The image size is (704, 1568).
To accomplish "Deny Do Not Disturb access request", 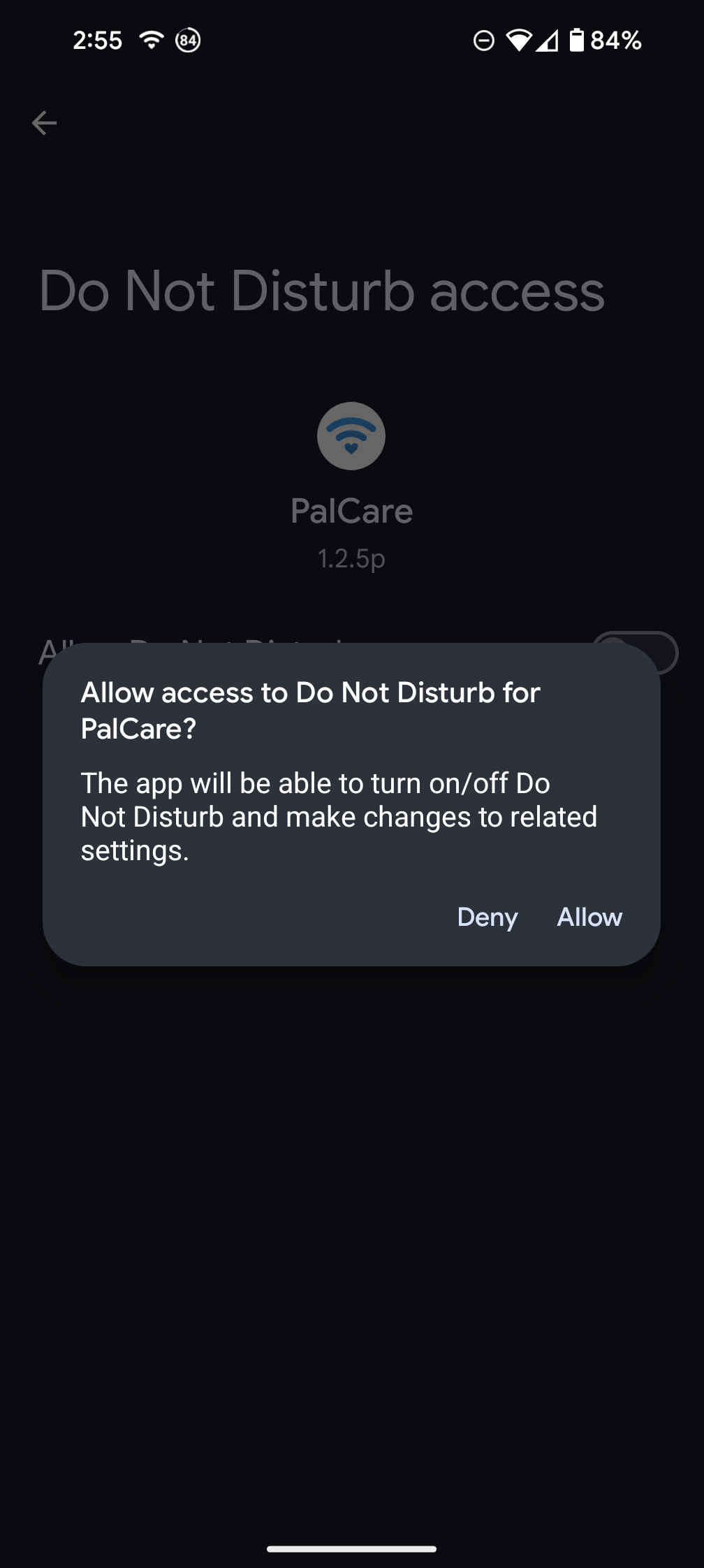I will [x=487, y=917].
